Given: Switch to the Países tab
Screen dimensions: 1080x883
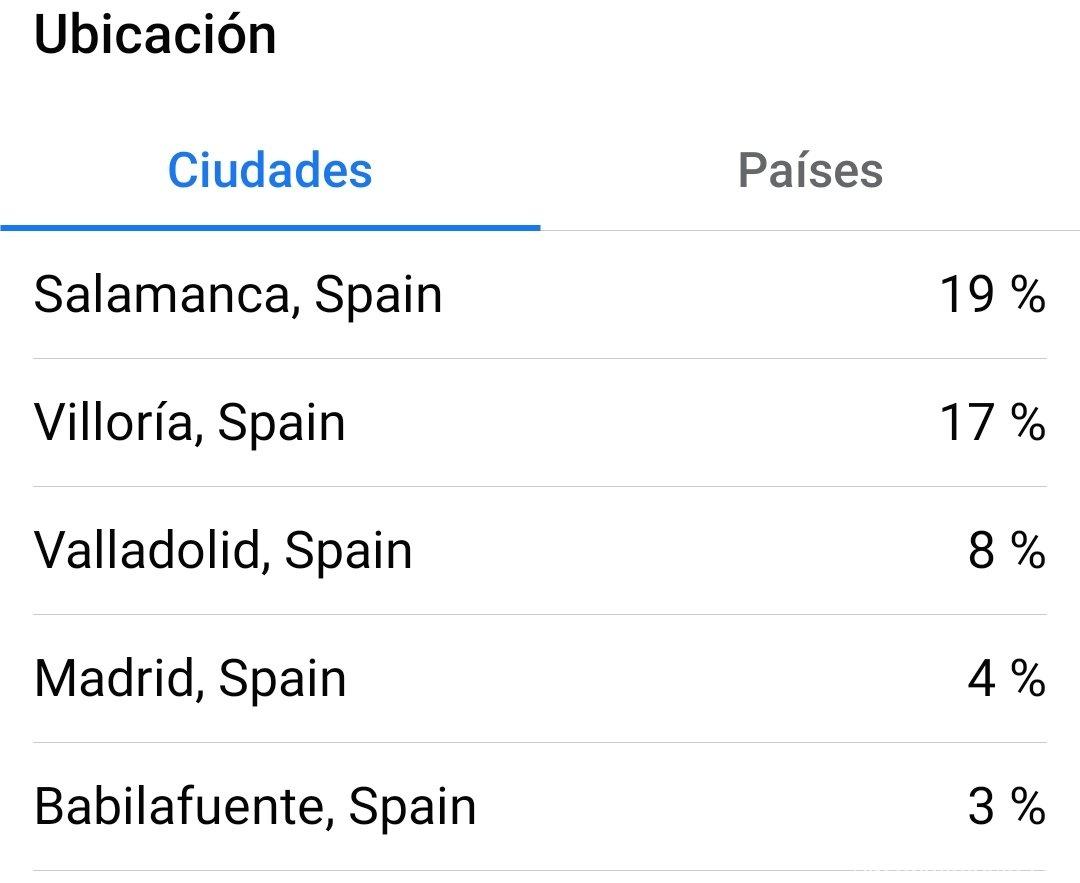Looking at the screenshot, I should coord(810,171).
